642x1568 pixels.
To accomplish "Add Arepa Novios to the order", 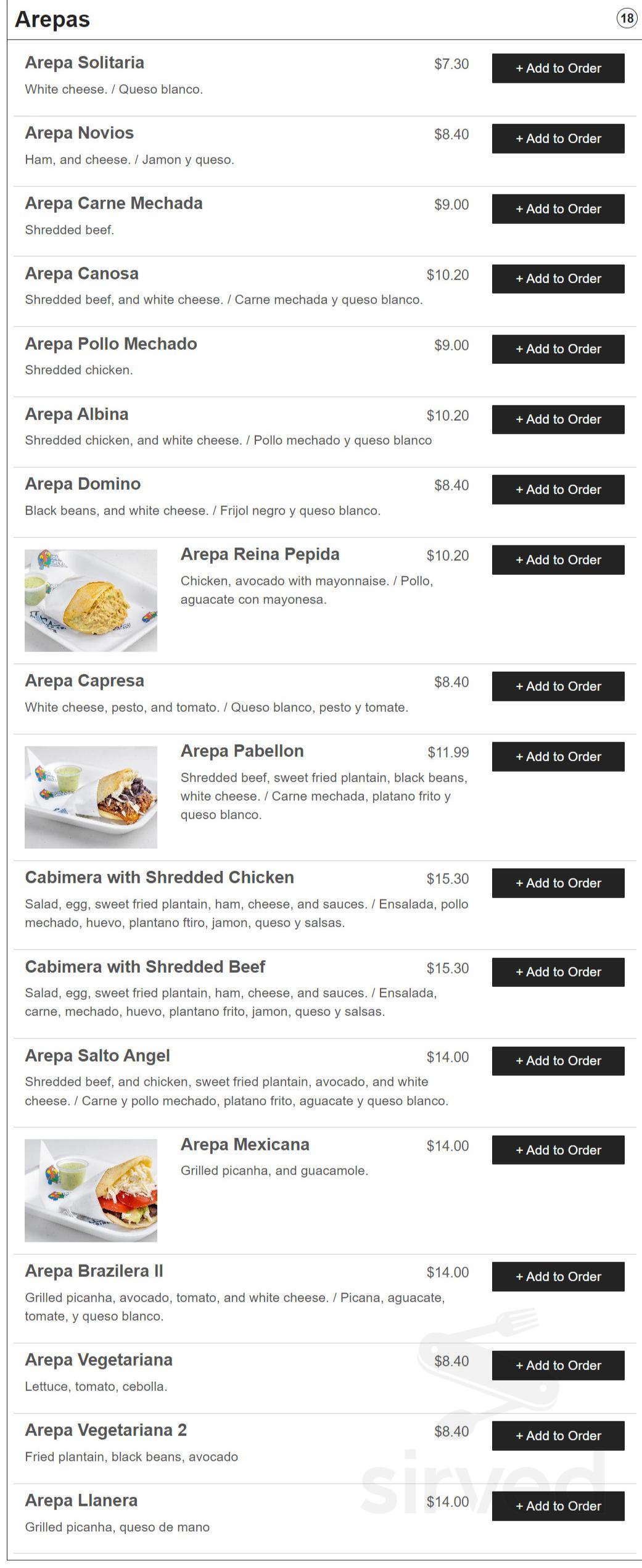I will pyautogui.click(x=557, y=139).
